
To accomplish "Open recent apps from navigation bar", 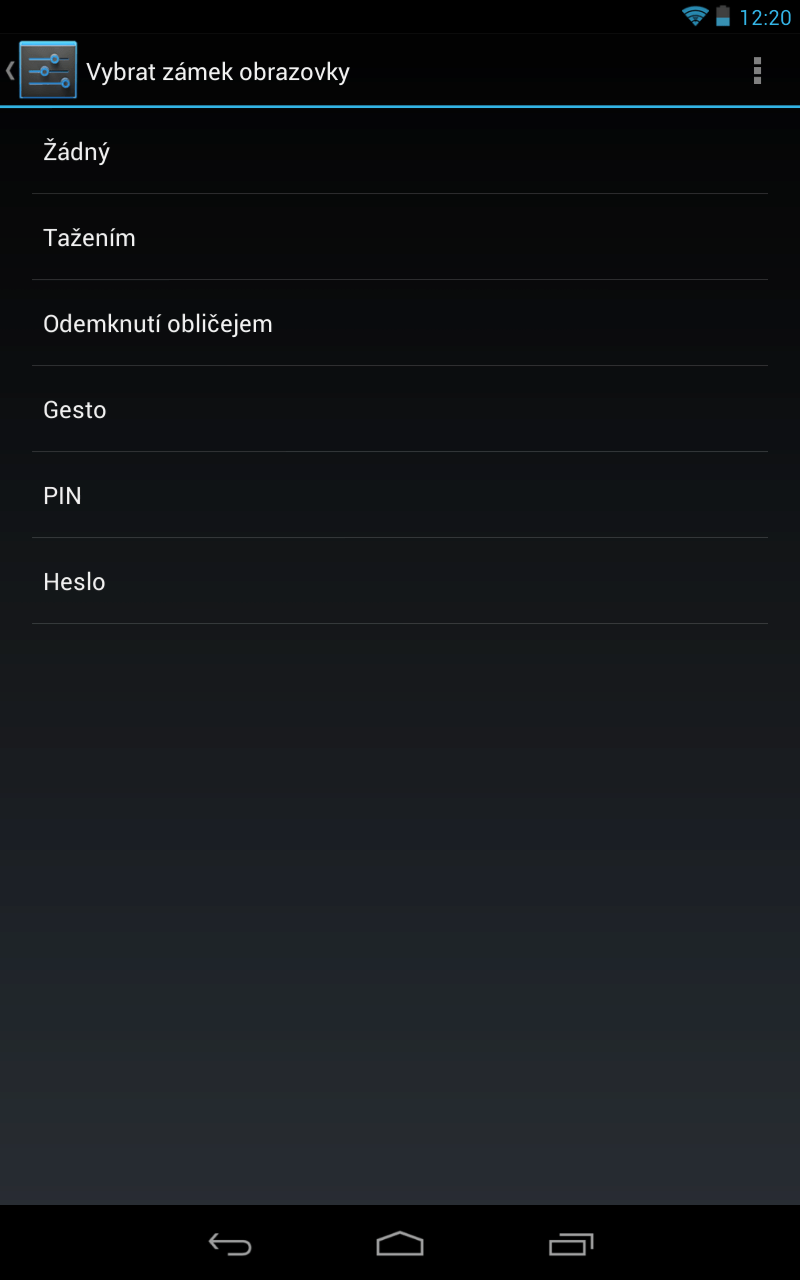I will 571,1243.
